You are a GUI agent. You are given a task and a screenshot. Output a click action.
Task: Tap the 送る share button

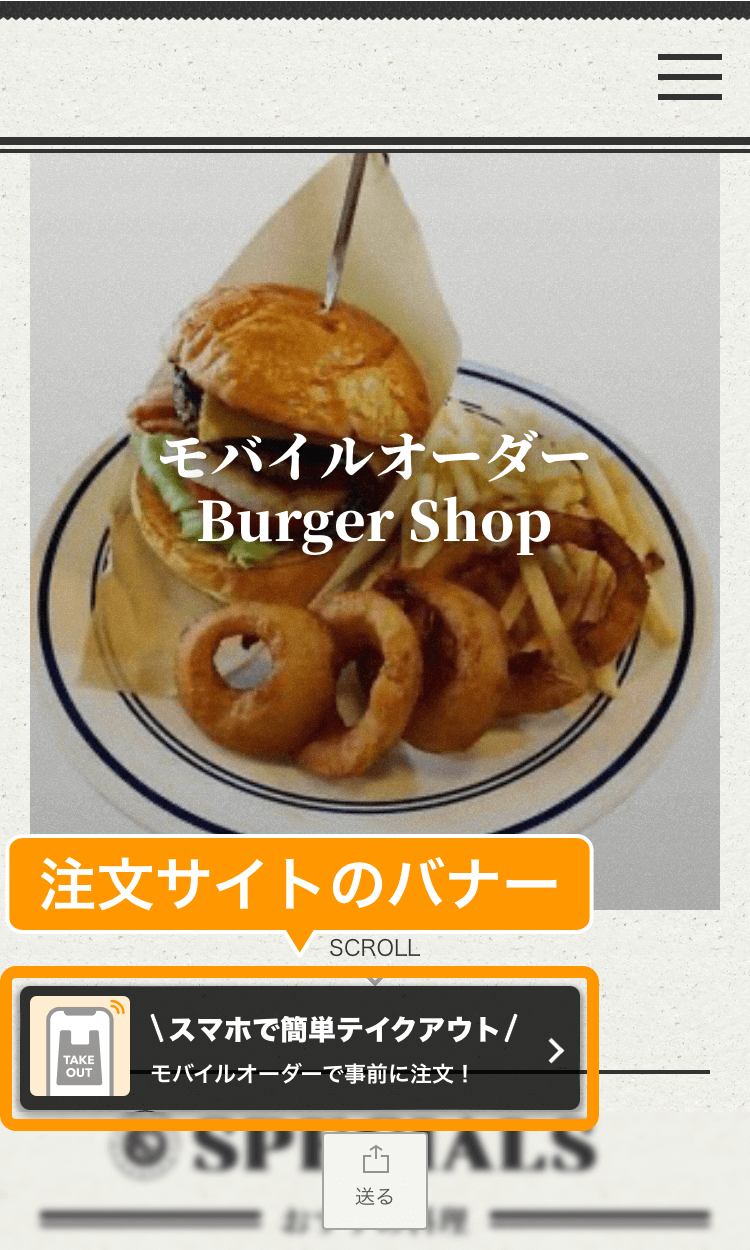click(x=375, y=1179)
